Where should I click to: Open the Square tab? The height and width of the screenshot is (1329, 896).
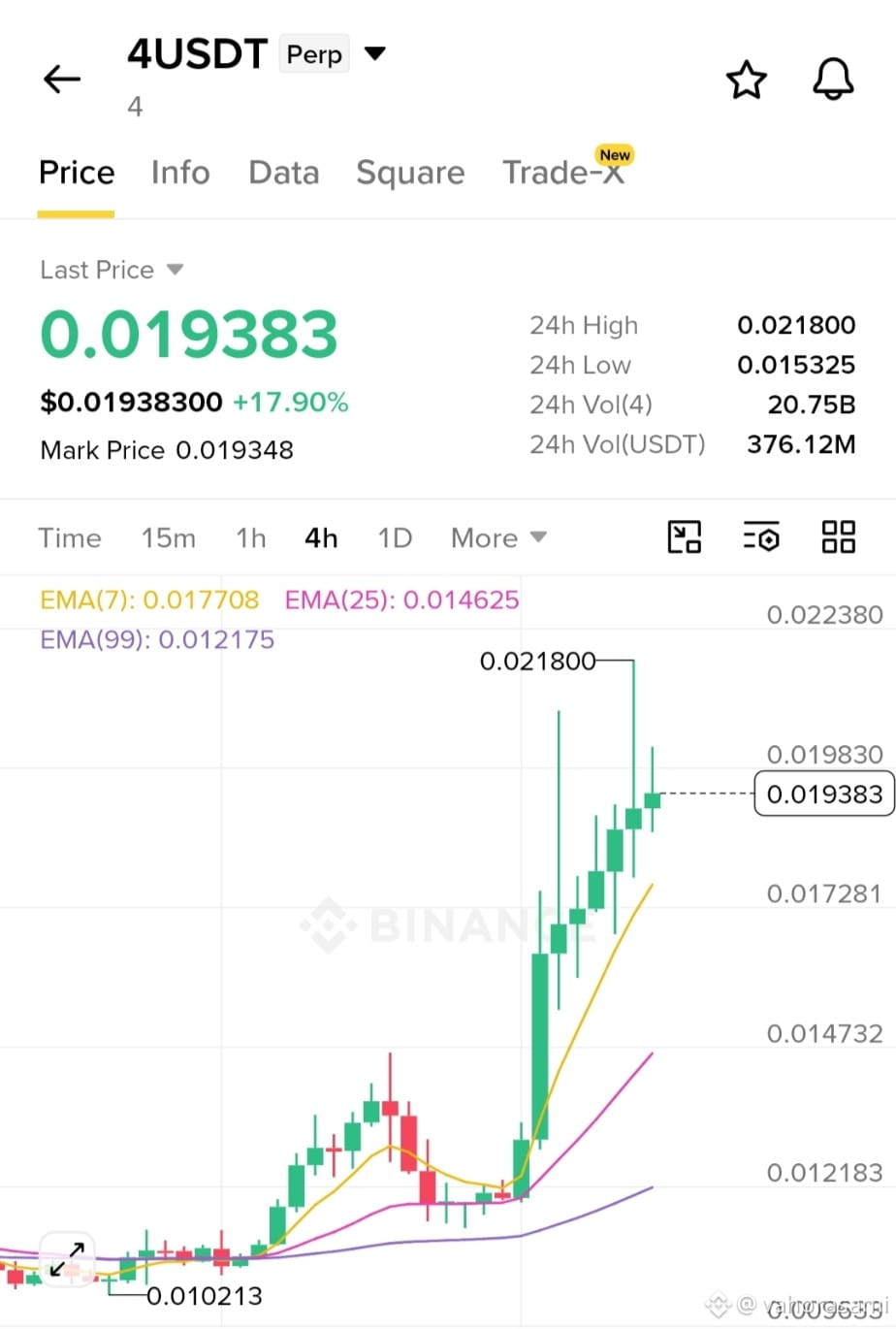click(x=410, y=173)
